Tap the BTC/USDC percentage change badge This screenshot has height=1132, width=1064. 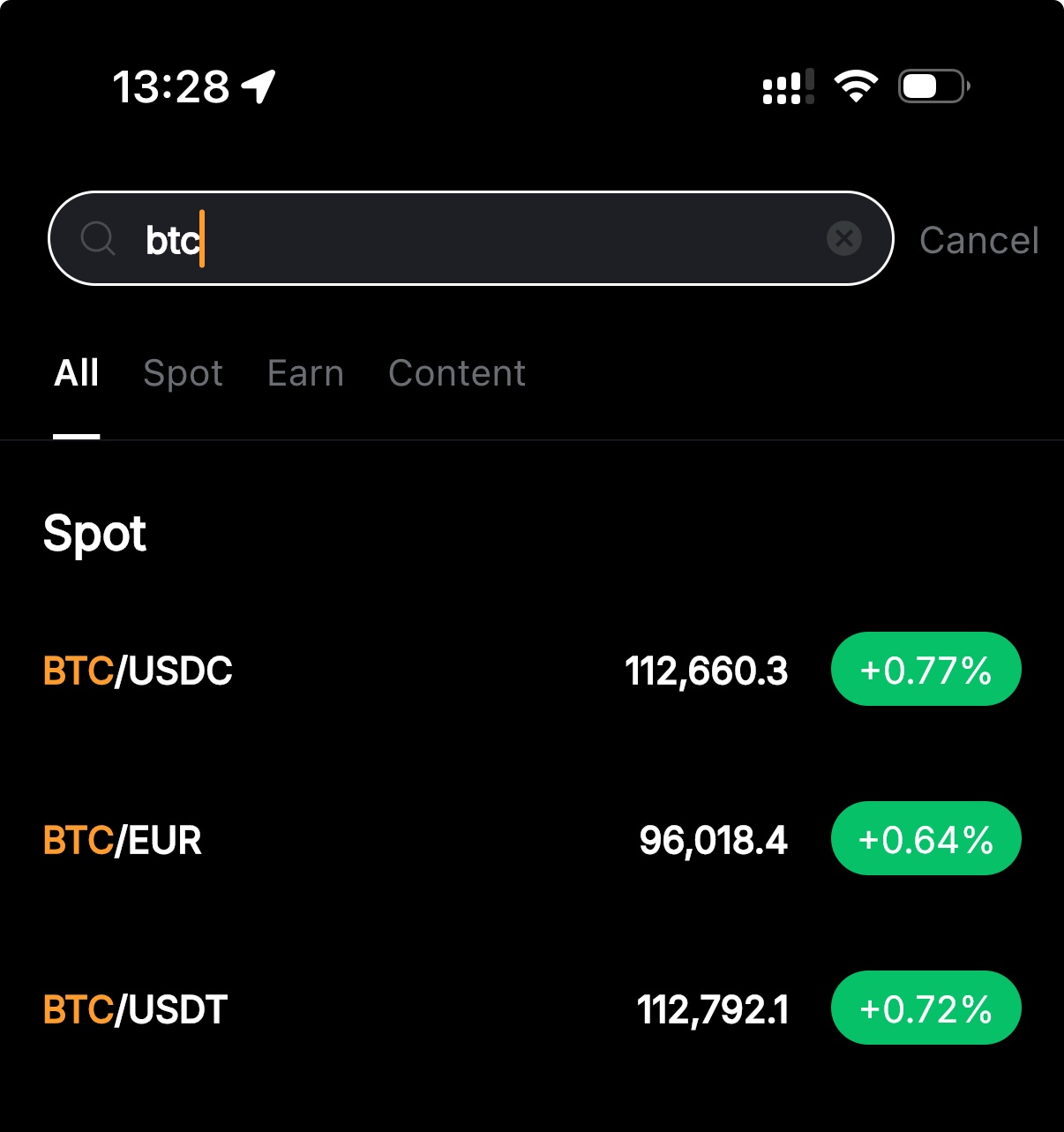coord(925,670)
